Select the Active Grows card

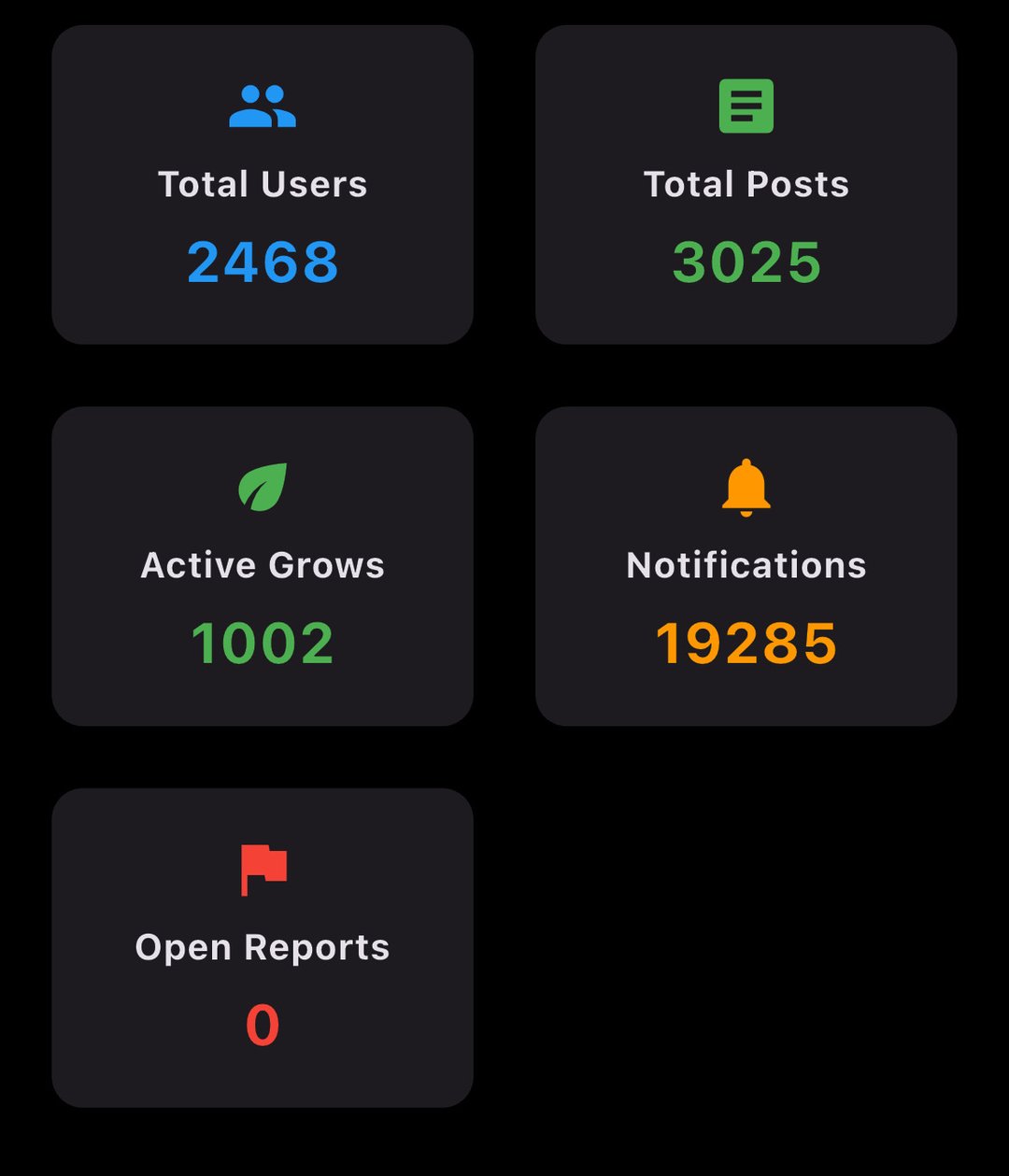[263, 564]
